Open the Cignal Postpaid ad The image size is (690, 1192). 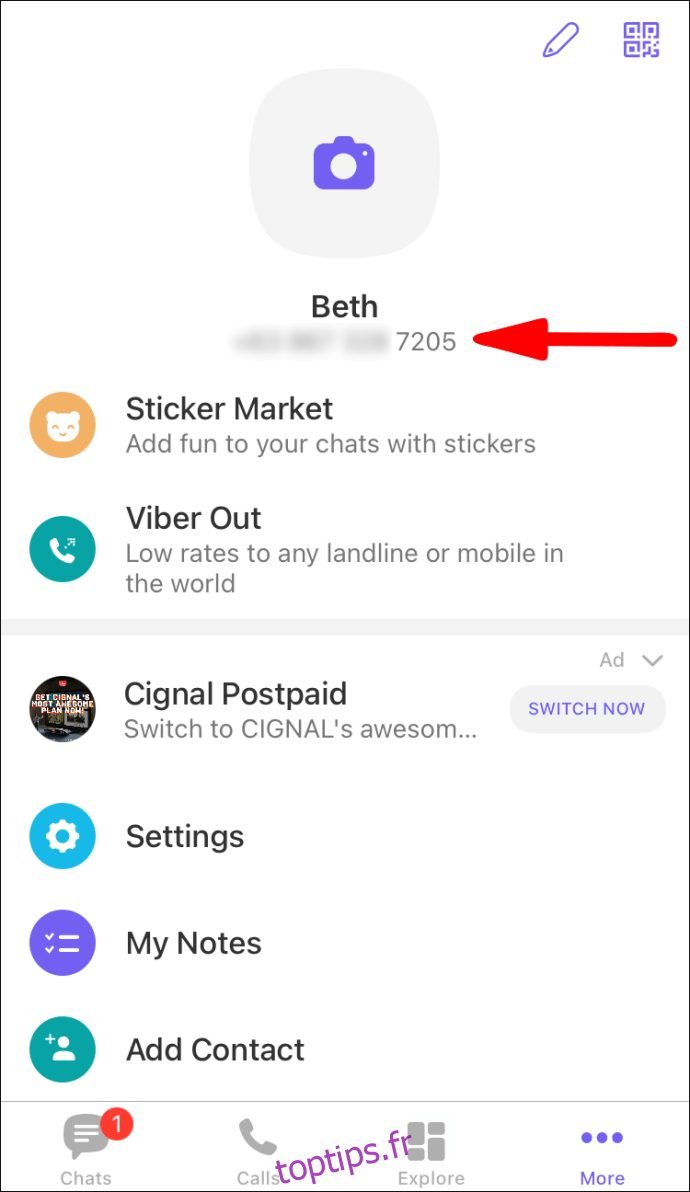tap(235, 709)
